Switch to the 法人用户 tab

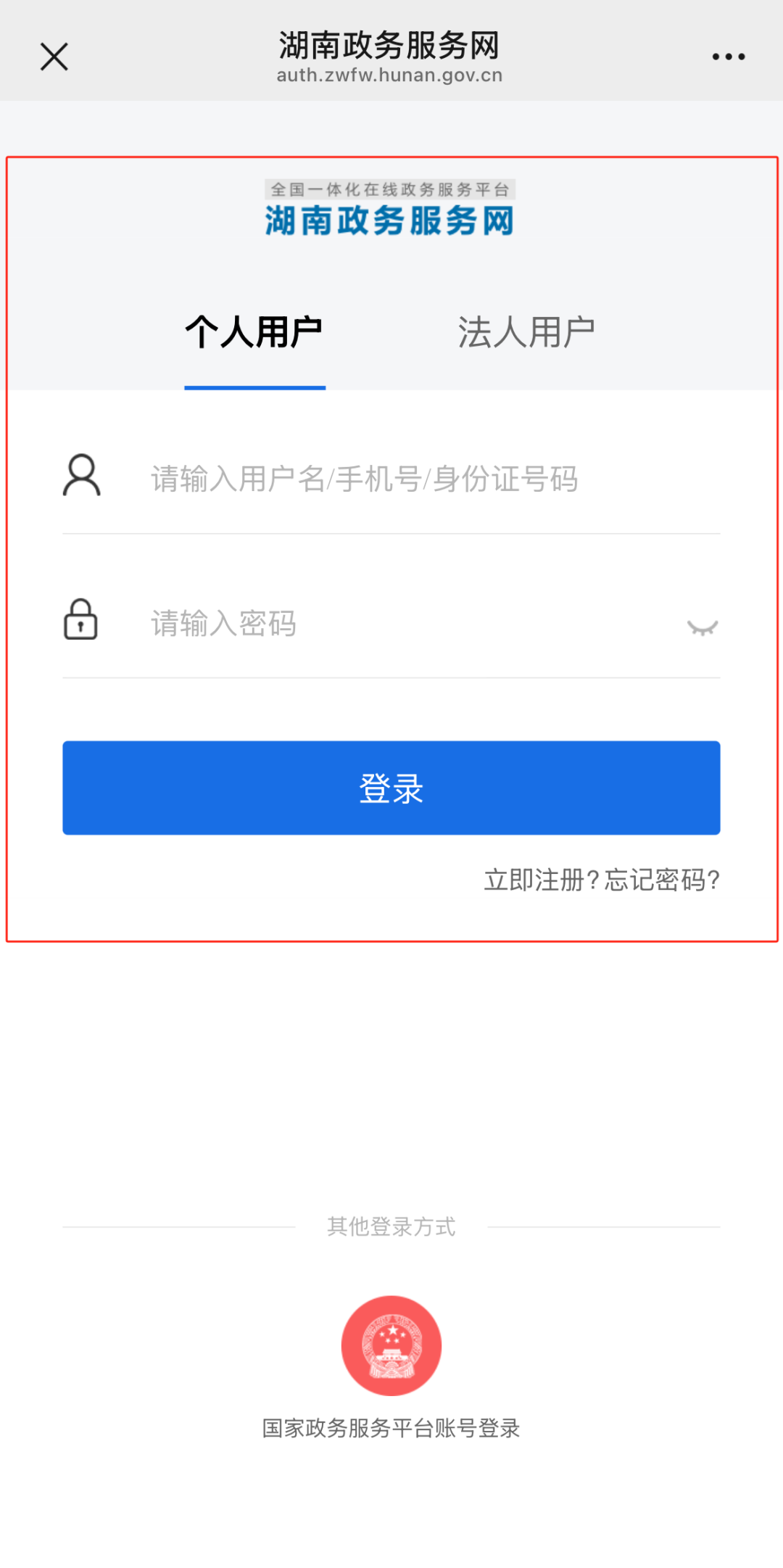click(x=526, y=333)
